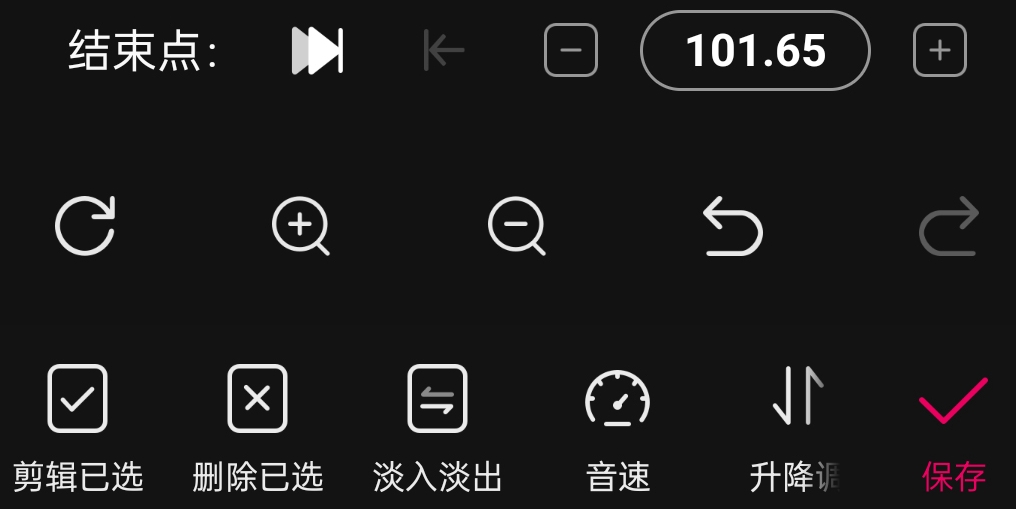
Task: Undo the last edit
Action: tap(732, 226)
